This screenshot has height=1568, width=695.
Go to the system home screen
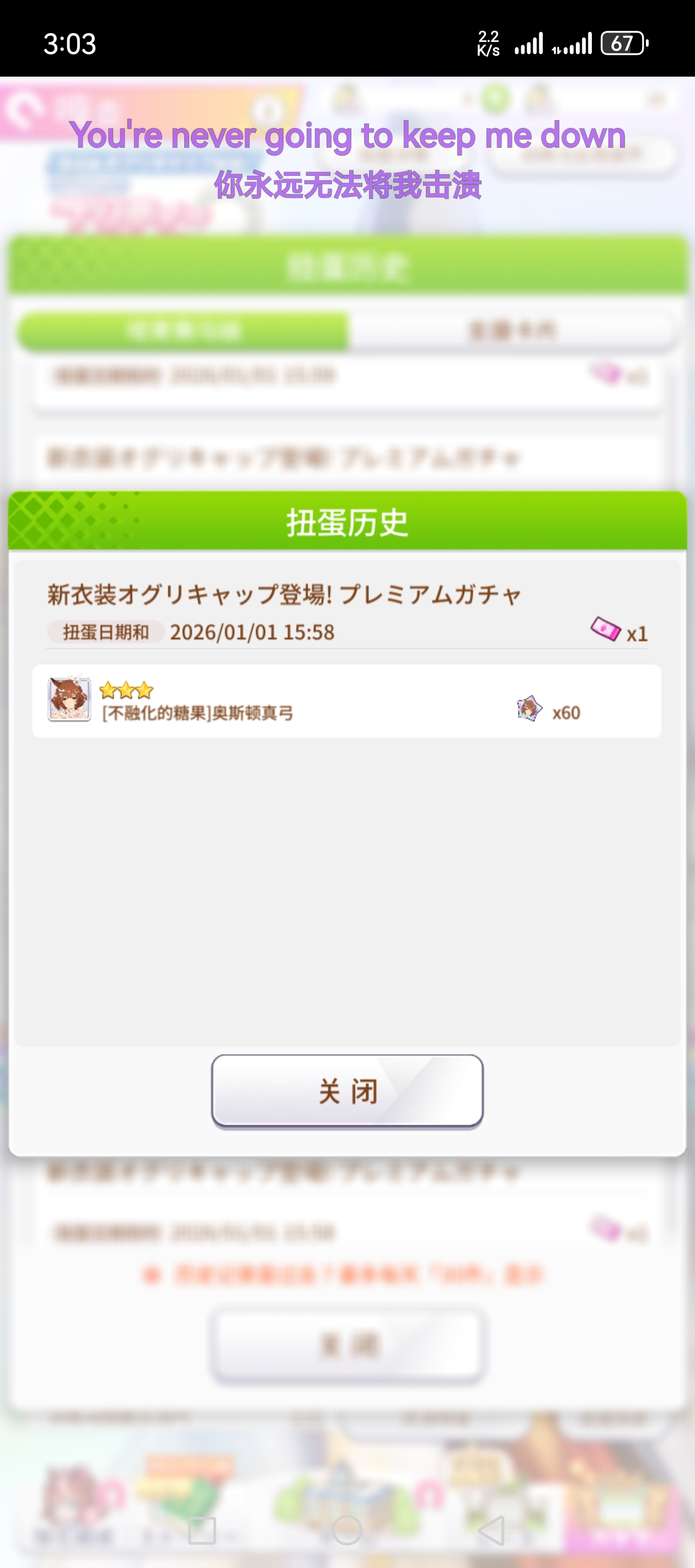pos(347,1531)
